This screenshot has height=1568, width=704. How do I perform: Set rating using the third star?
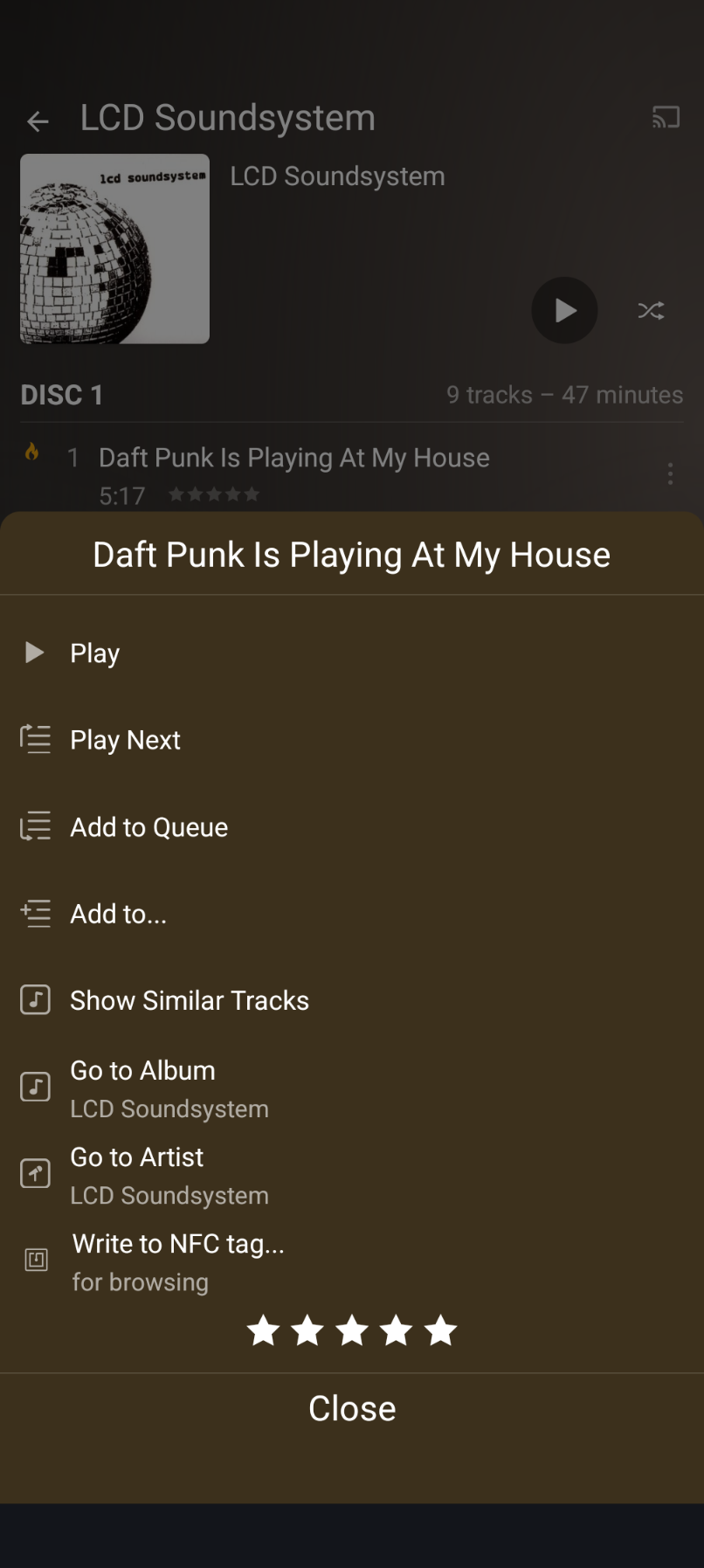pyautogui.click(x=352, y=1330)
